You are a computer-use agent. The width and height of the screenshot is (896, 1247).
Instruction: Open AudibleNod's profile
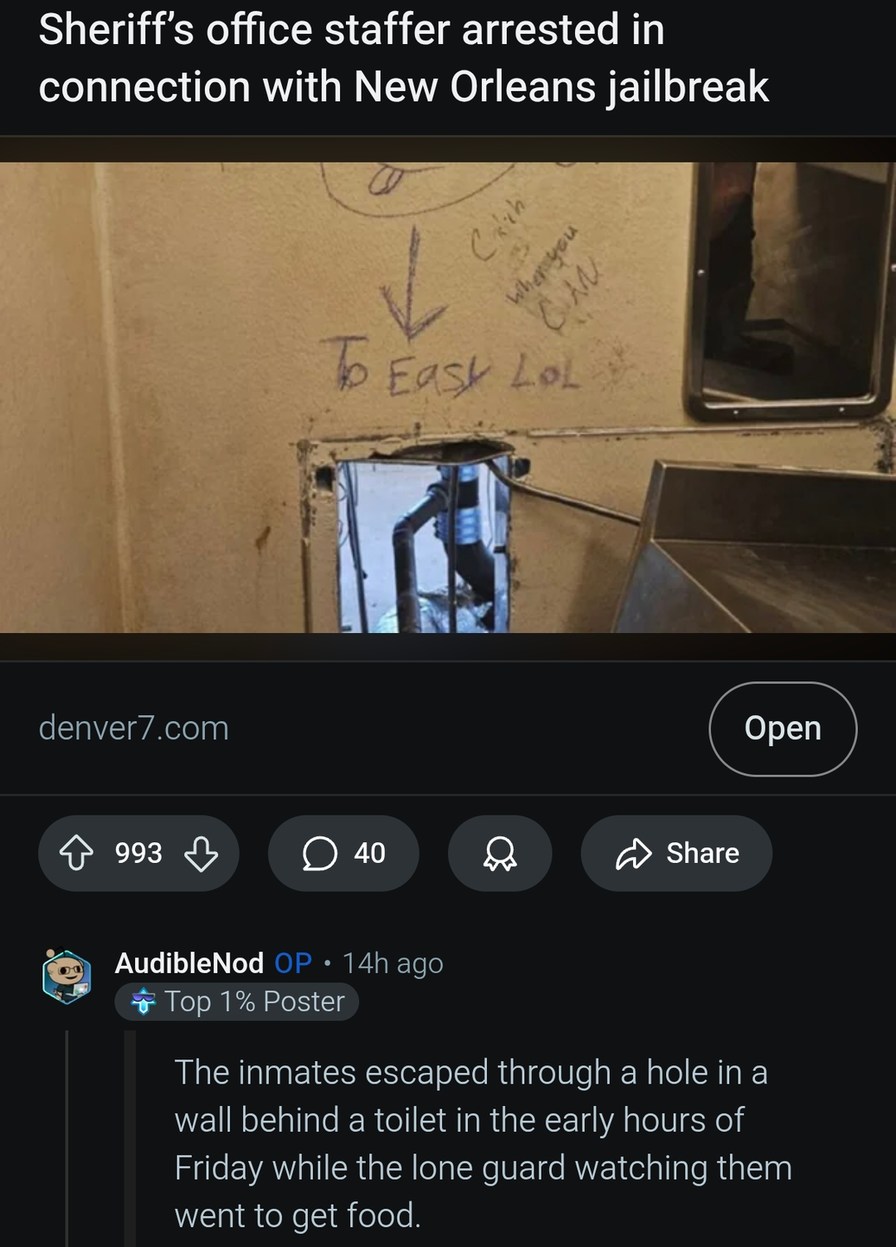[189, 963]
